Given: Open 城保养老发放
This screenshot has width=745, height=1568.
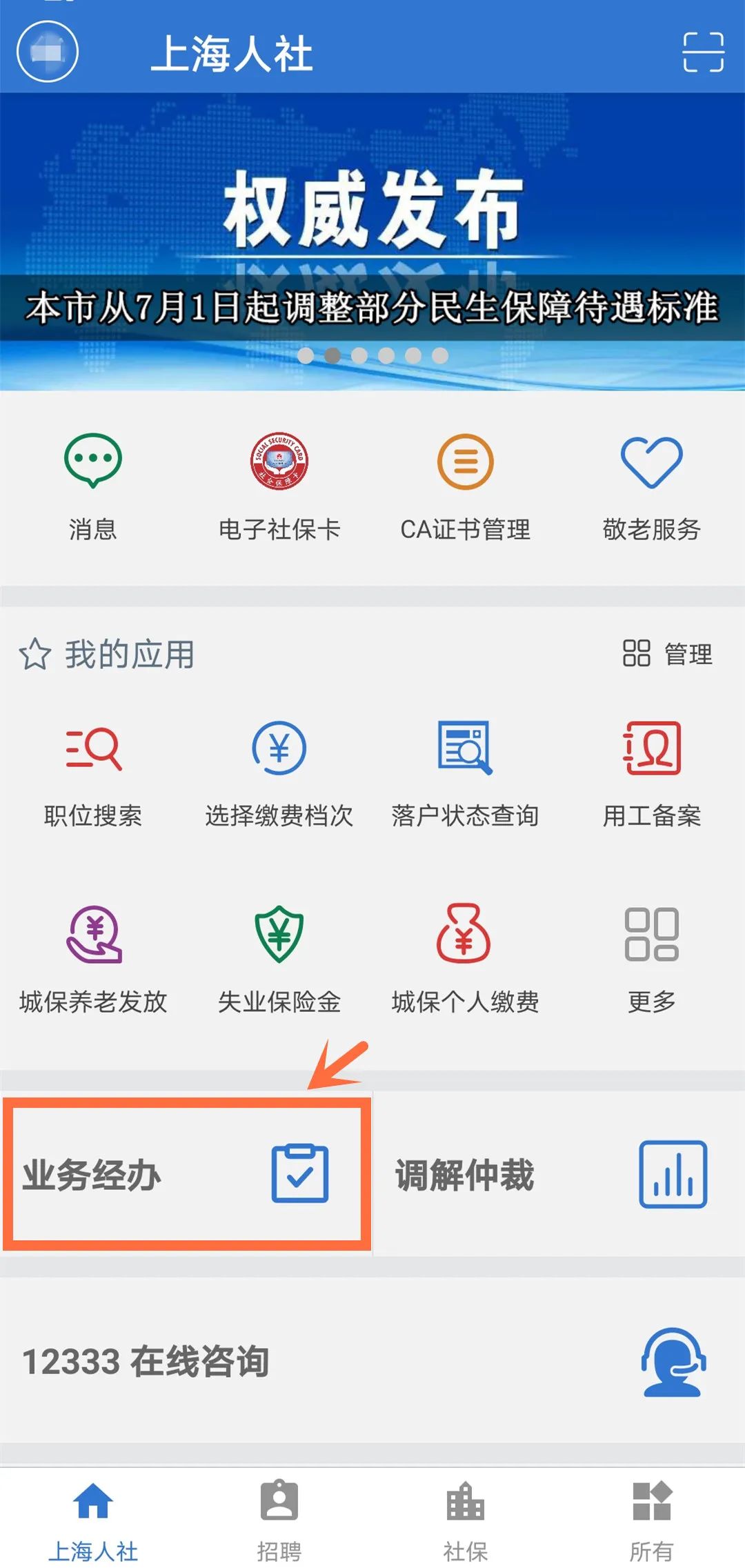Looking at the screenshot, I should 93,959.
